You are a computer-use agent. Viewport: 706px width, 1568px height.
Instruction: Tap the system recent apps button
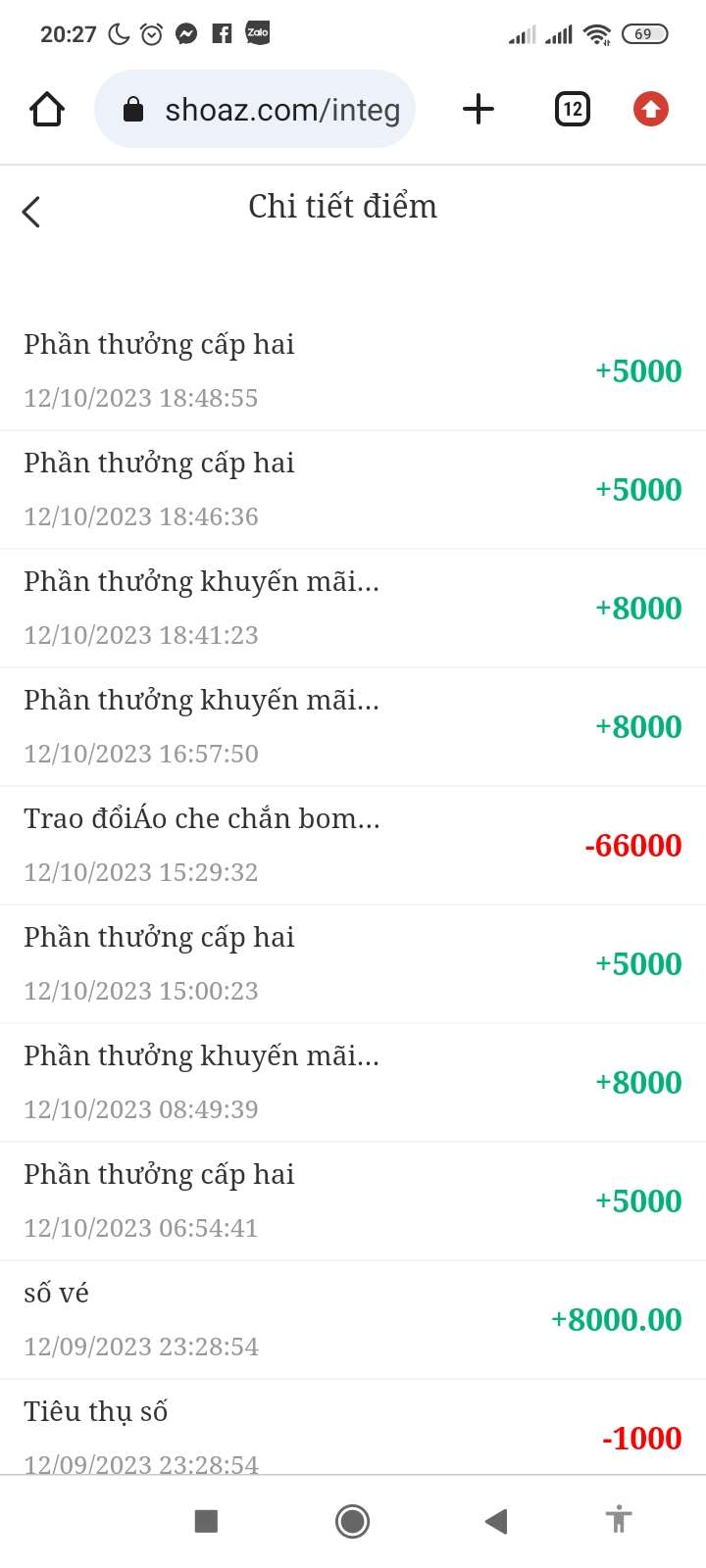click(206, 1521)
